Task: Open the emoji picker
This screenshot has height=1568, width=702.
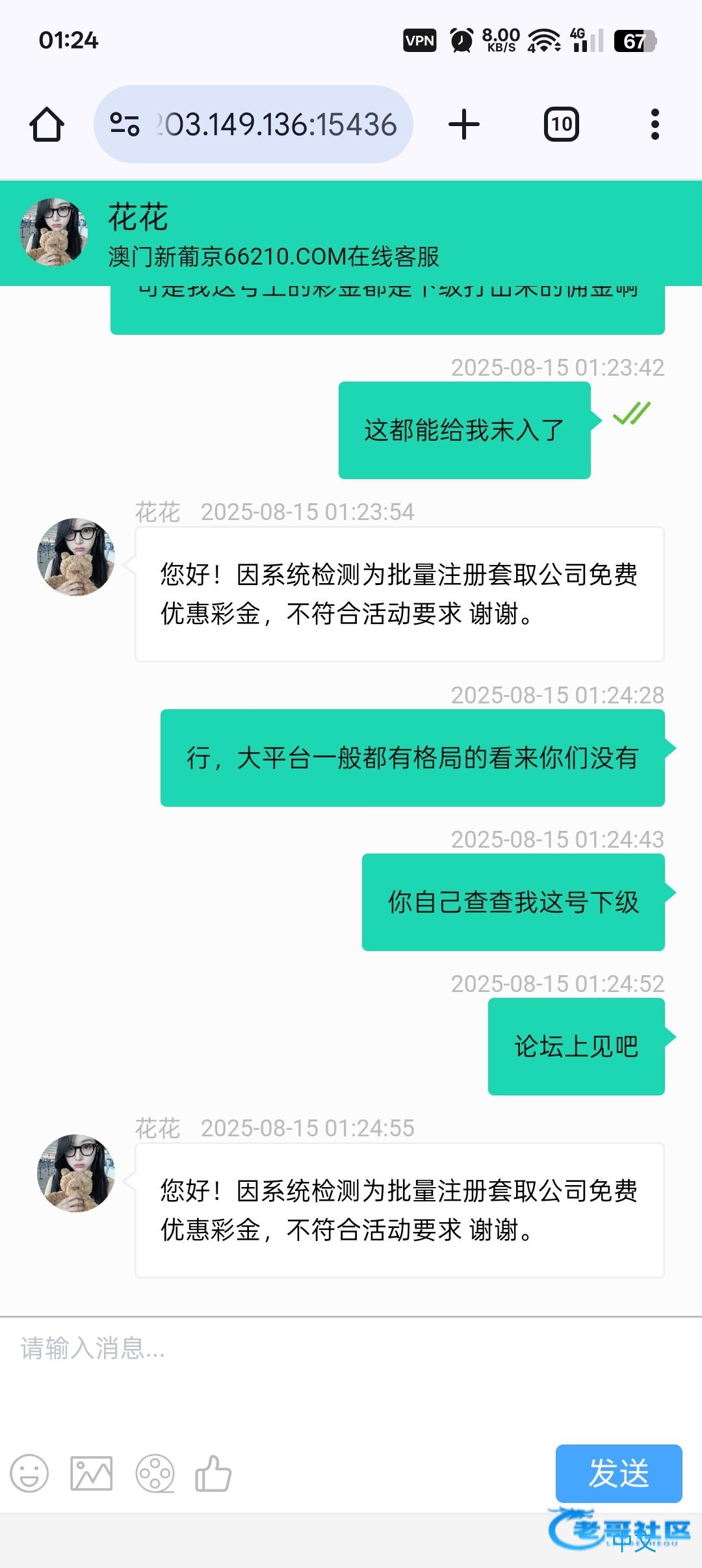Action: coord(29,1472)
